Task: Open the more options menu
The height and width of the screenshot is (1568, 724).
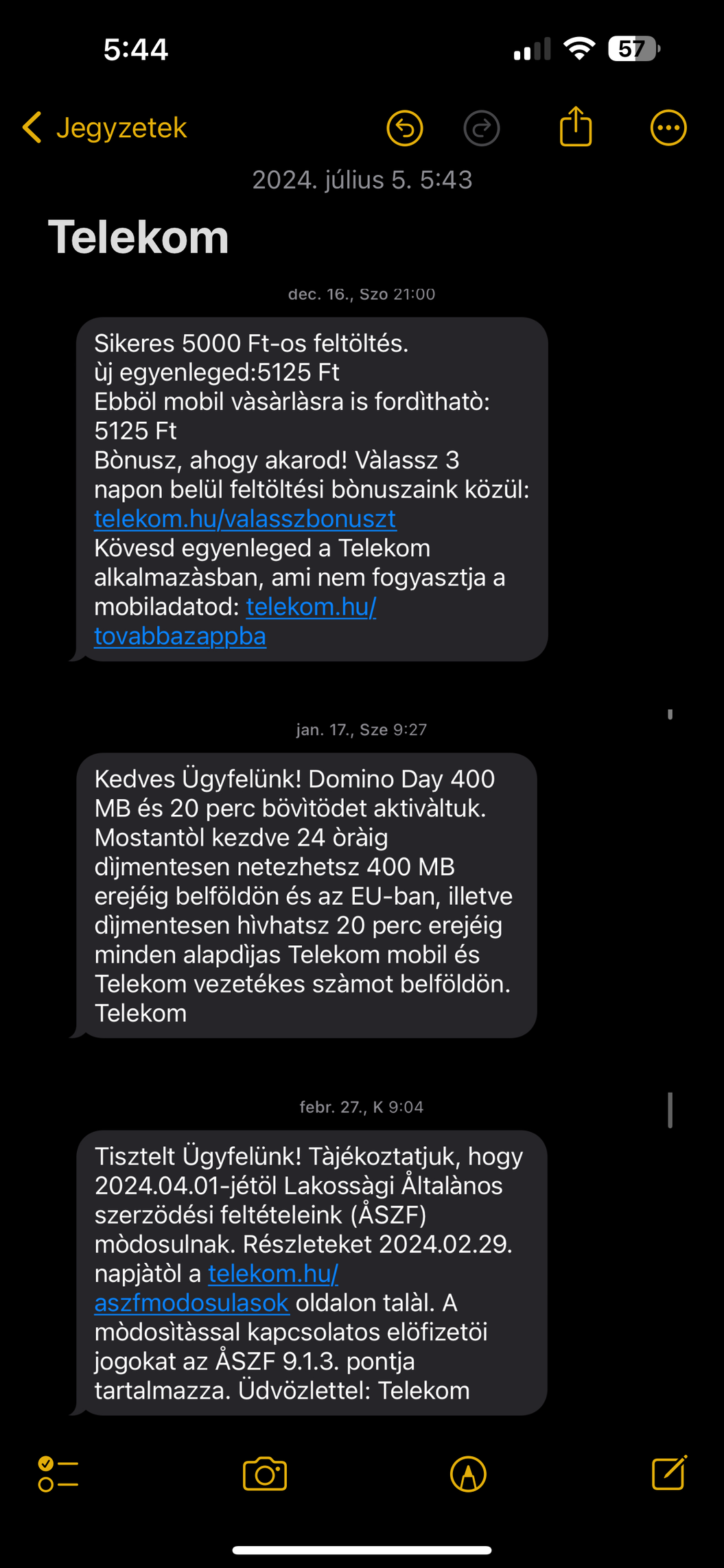Action: tap(668, 128)
